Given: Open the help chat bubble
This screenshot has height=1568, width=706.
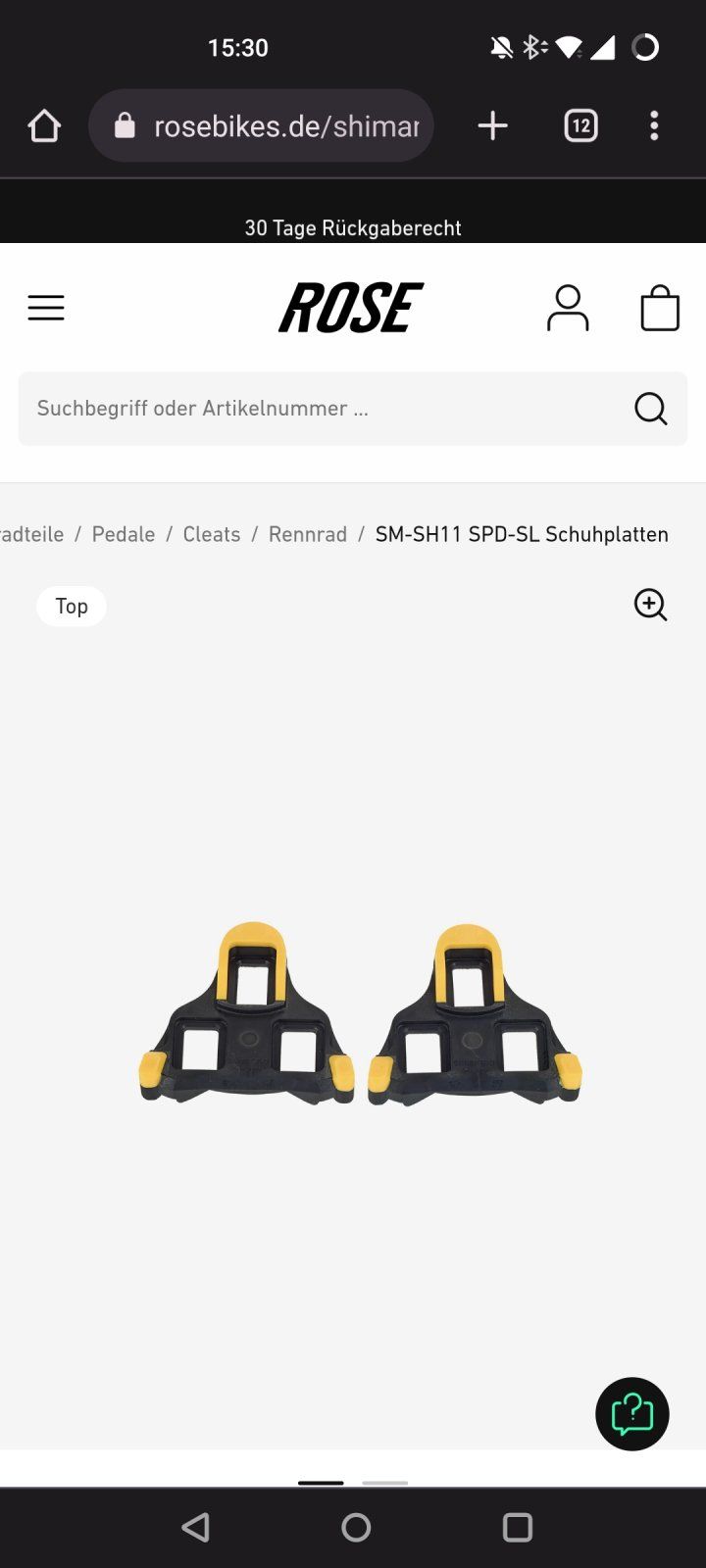Looking at the screenshot, I should tap(632, 1414).
